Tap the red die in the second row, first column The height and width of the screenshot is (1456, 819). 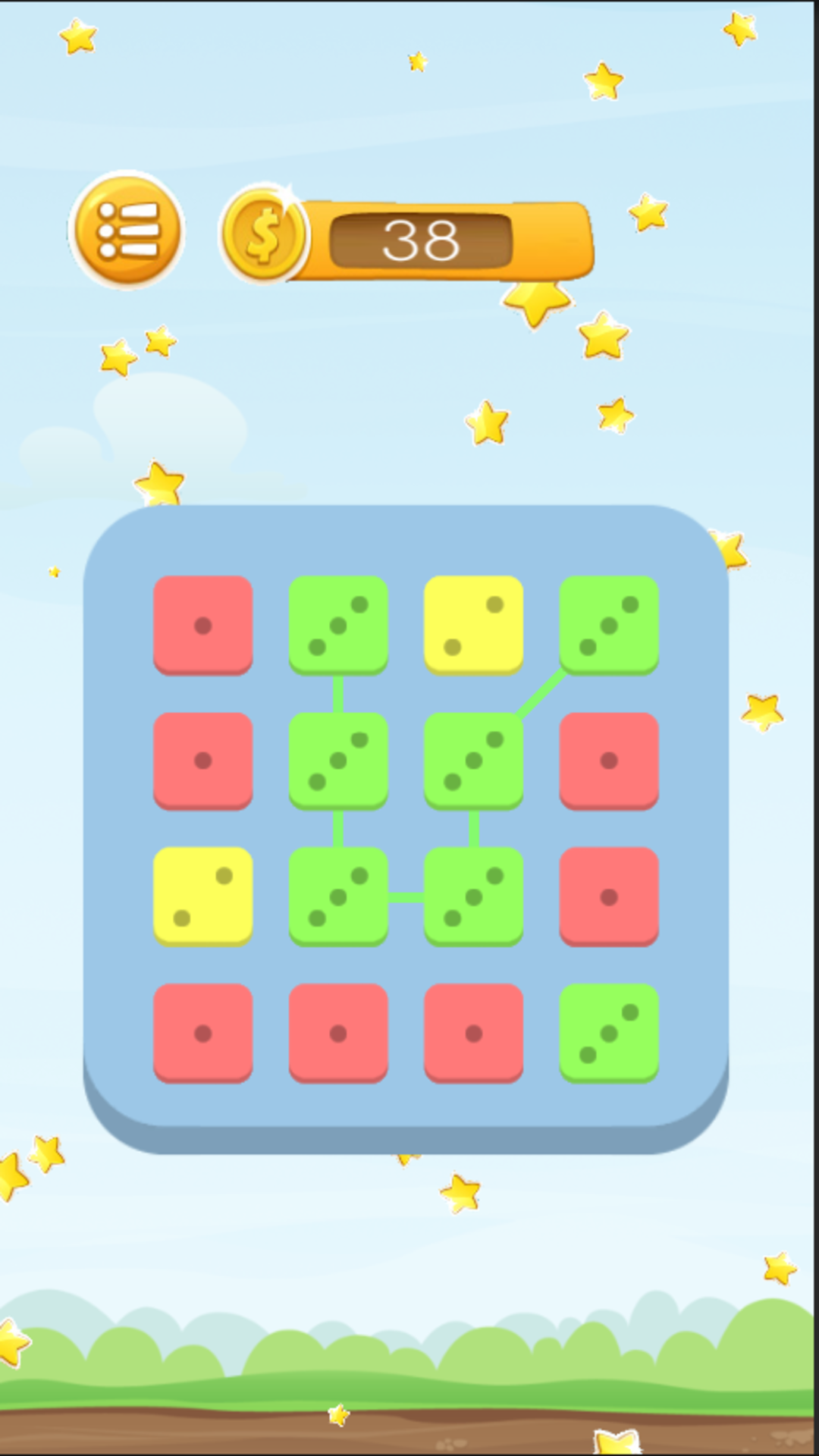(203, 758)
